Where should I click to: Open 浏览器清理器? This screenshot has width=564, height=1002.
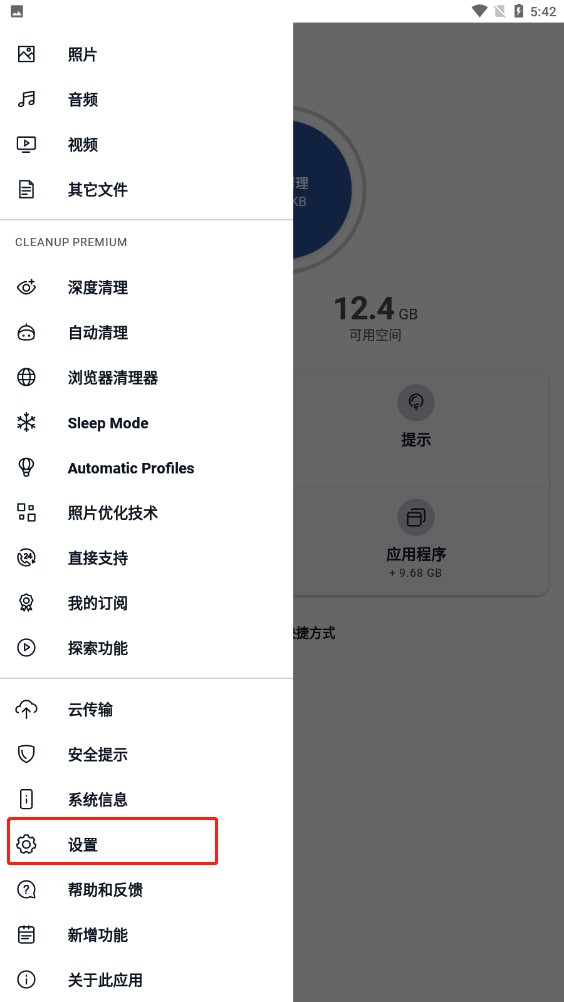point(146,378)
